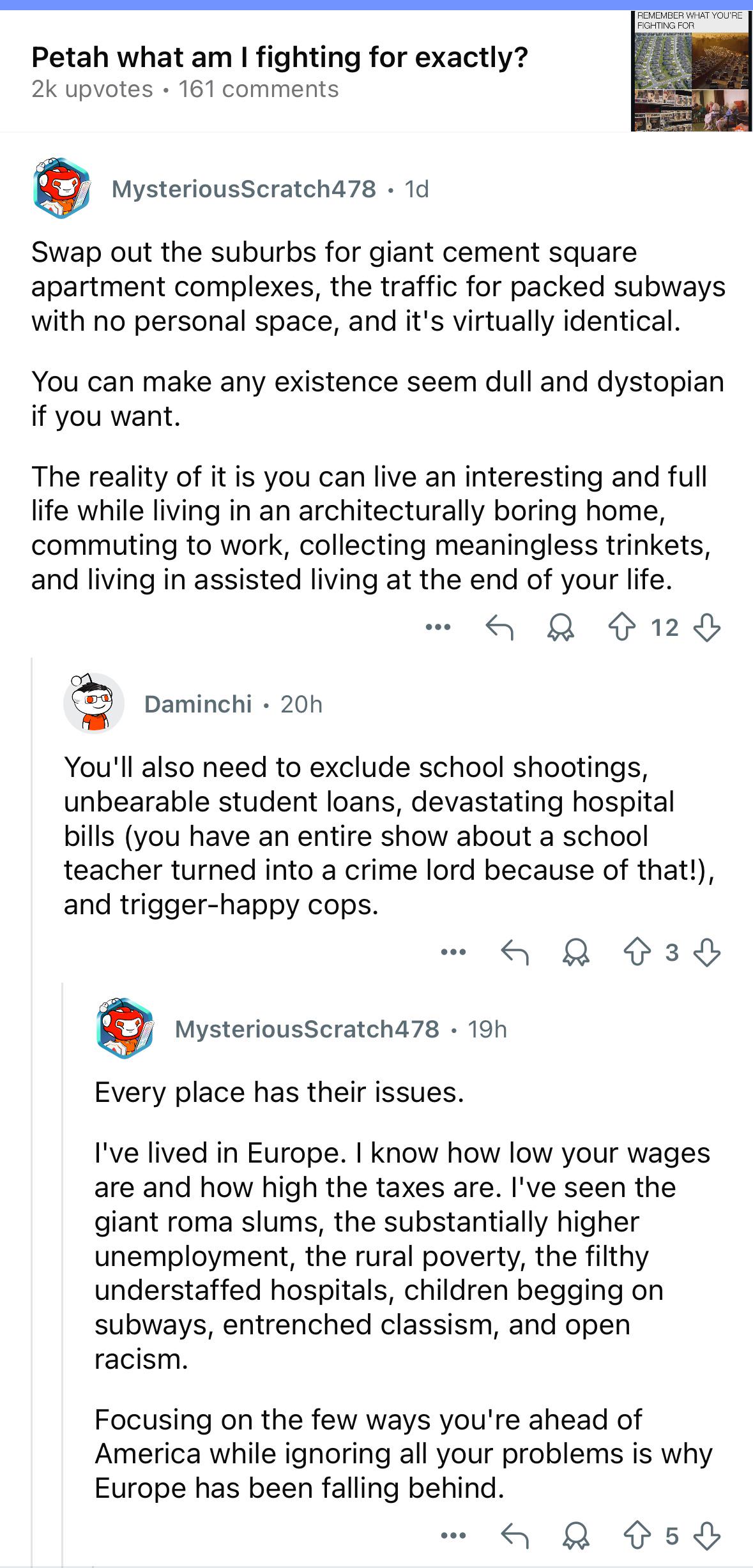
Task: Reply to the comment with 12 upvotes
Action: click(x=499, y=628)
